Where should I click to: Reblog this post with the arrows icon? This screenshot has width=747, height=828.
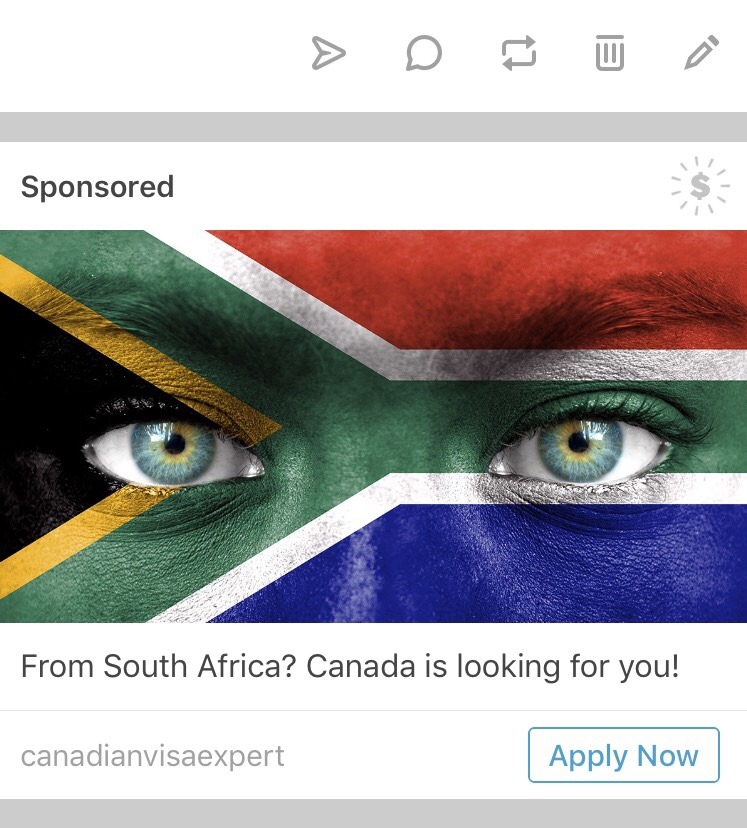point(519,54)
